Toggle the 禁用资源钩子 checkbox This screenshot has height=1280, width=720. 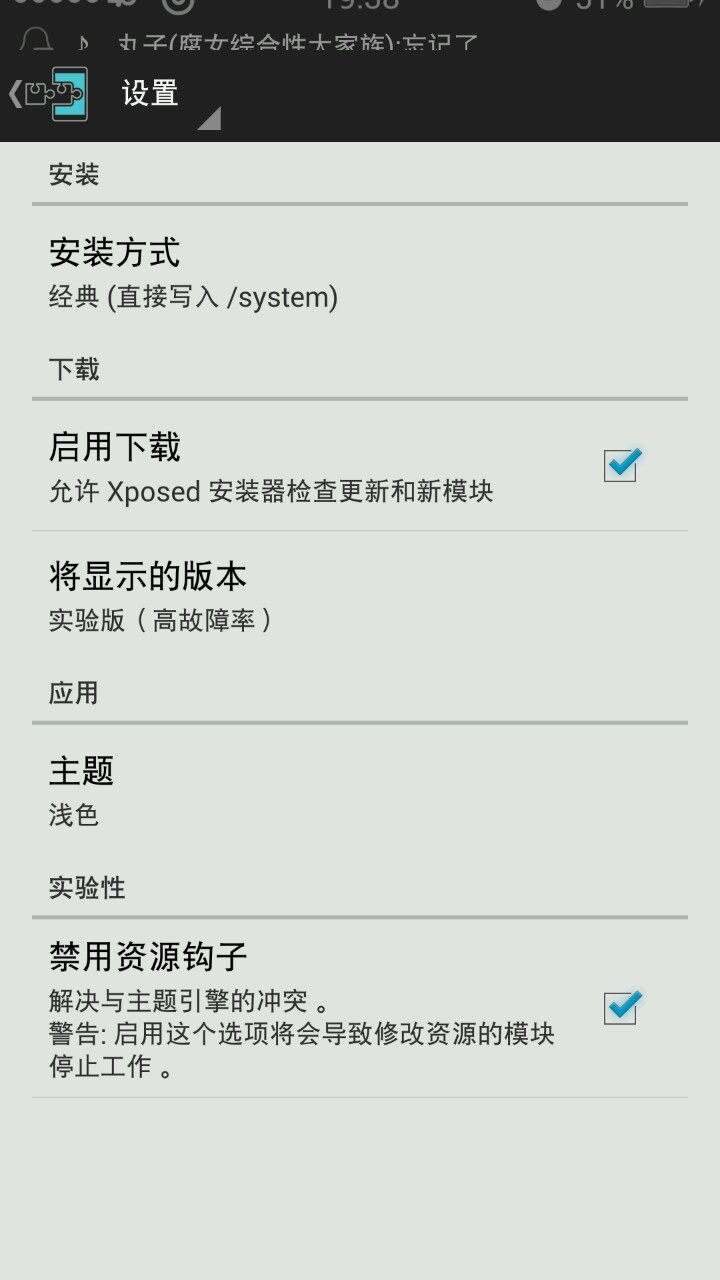[x=621, y=1007]
